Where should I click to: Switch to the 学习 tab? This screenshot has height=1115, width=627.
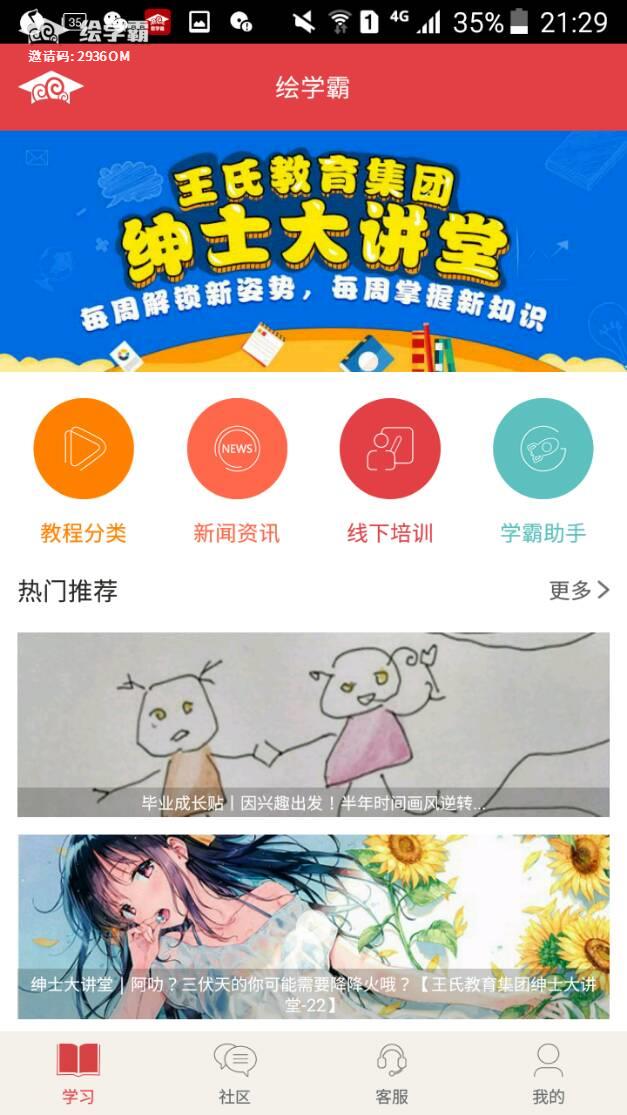click(x=78, y=1074)
